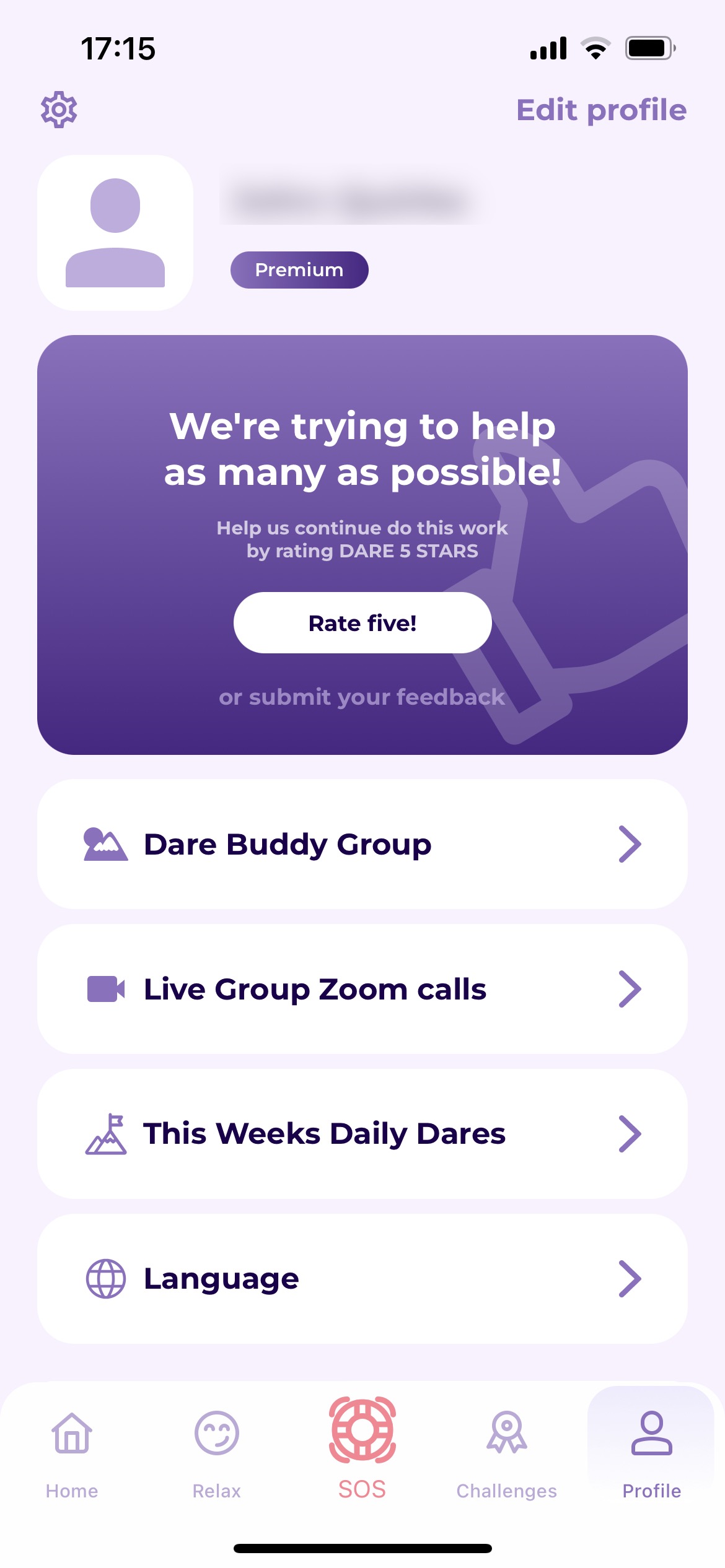Viewport: 725px width, 1568px height.
Task: Open settings via the gear icon
Action: (59, 110)
